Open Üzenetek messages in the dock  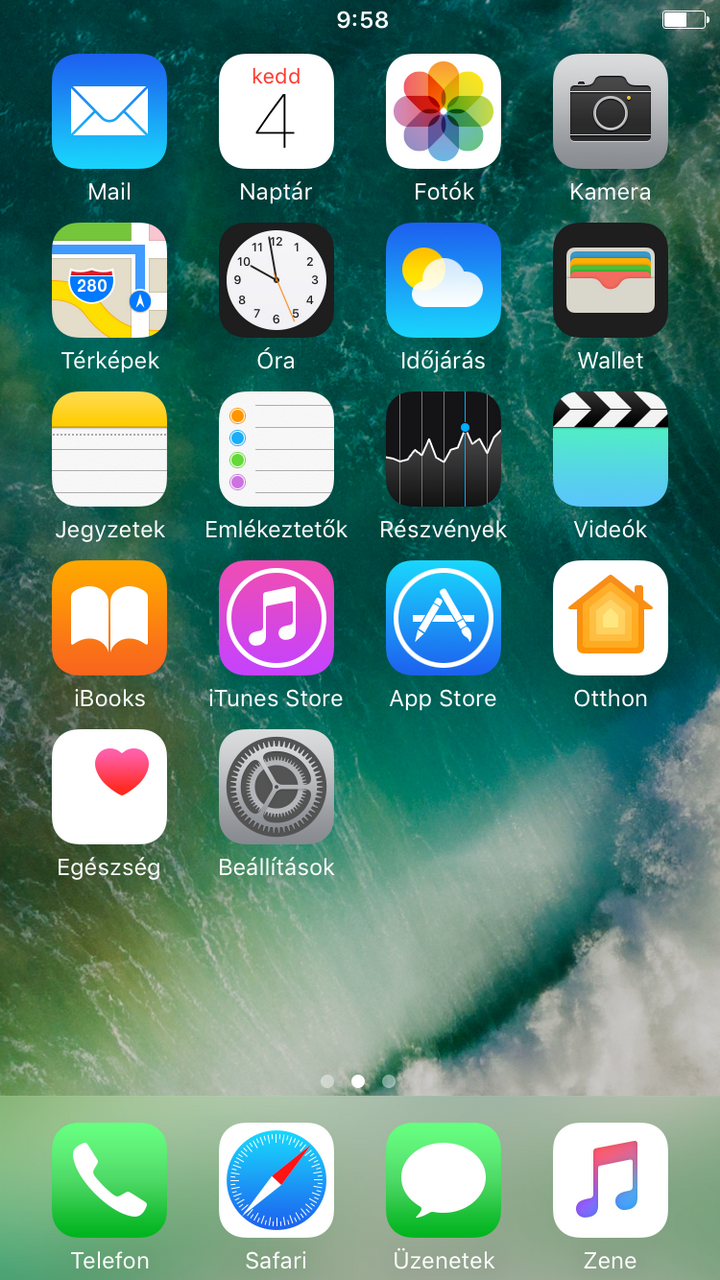point(443,1180)
